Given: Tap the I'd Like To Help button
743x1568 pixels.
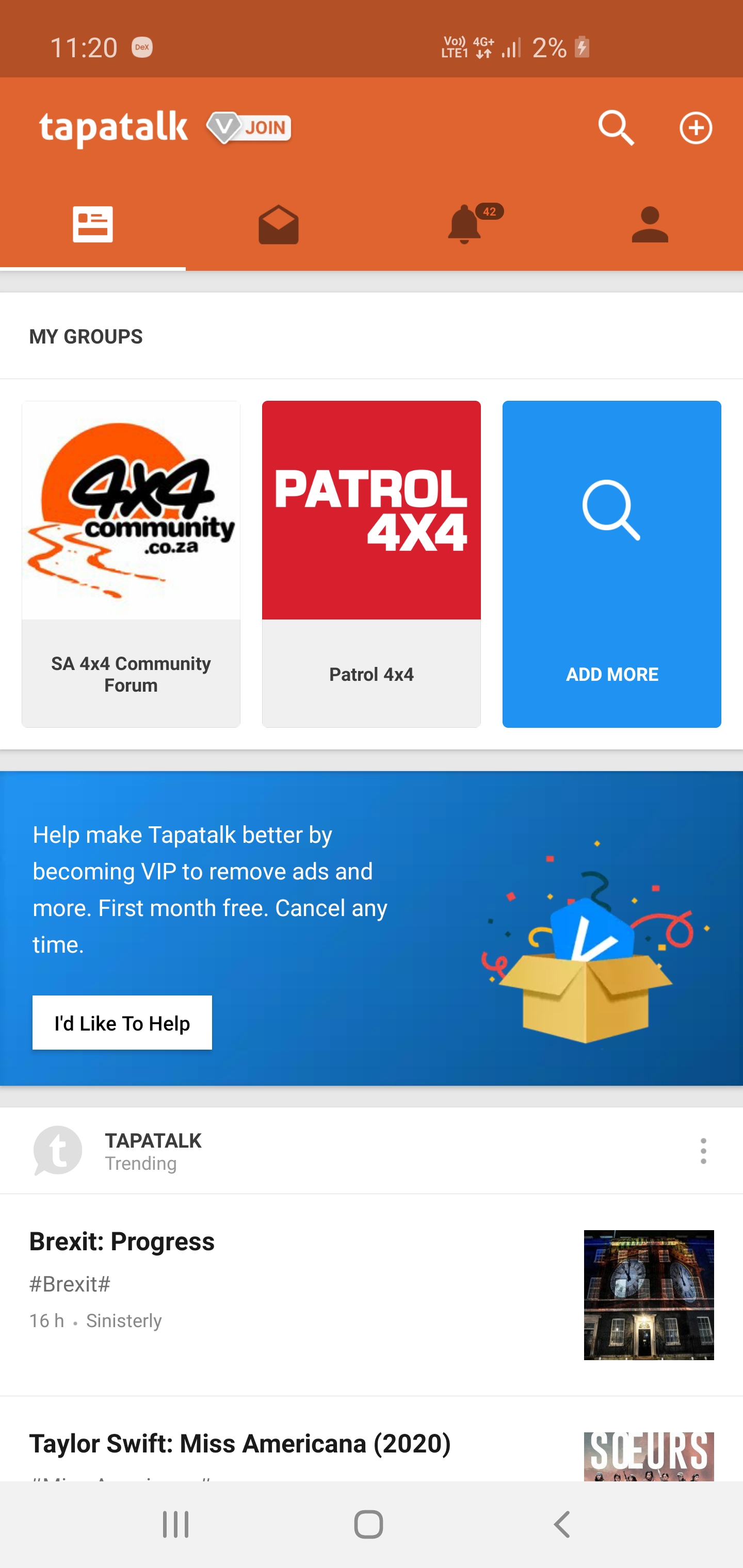Looking at the screenshot, I should [x=122, y=1023].
